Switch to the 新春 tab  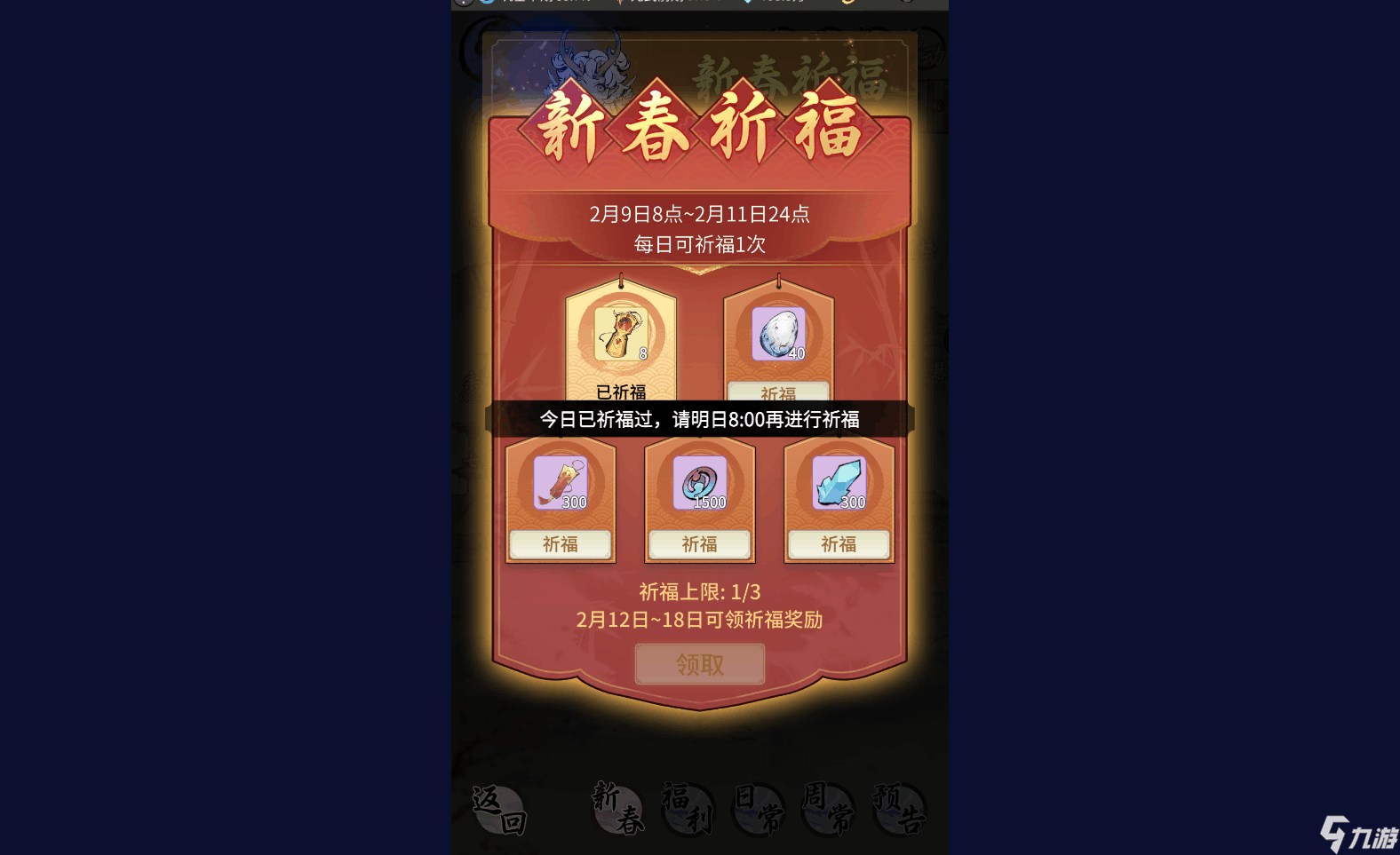click(618, 809)
